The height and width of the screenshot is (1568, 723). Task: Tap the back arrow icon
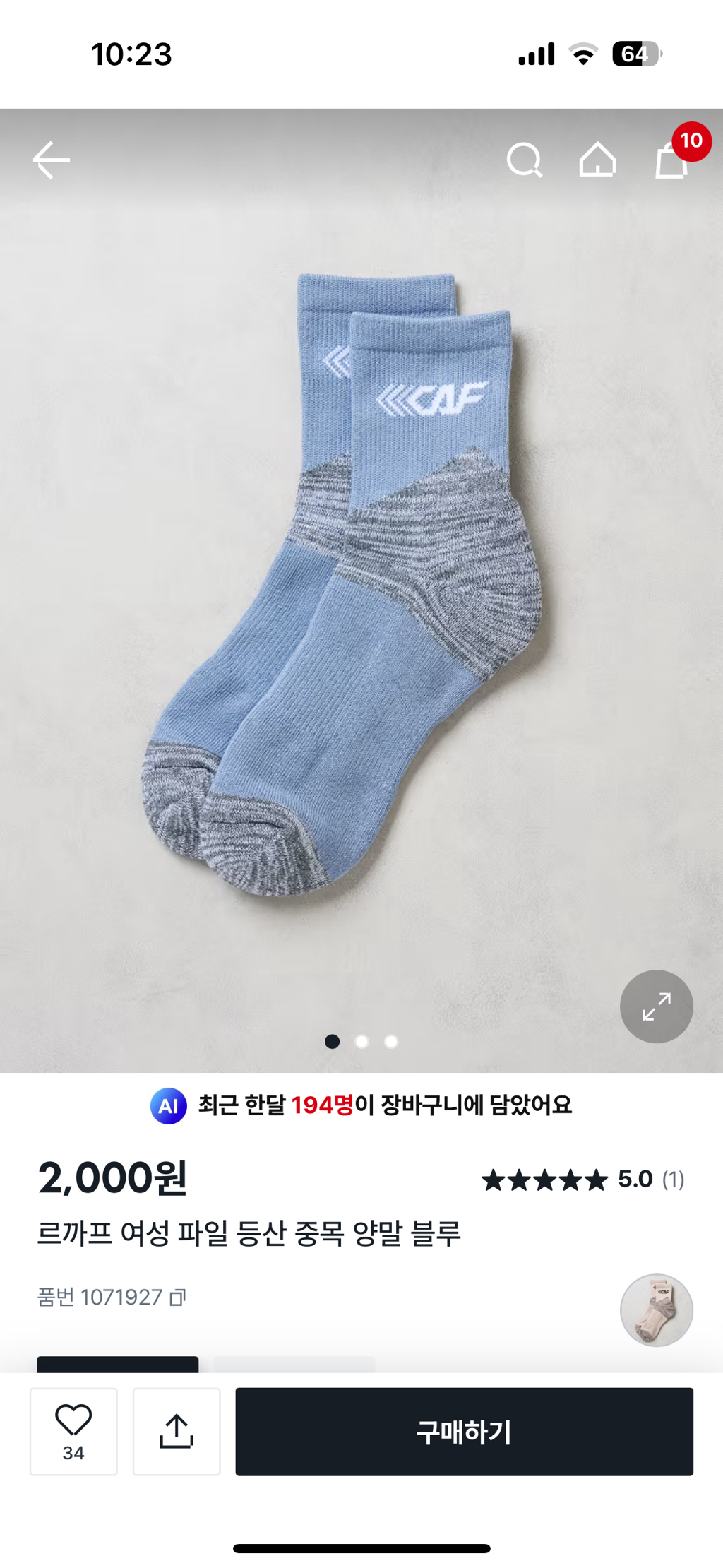51,162
